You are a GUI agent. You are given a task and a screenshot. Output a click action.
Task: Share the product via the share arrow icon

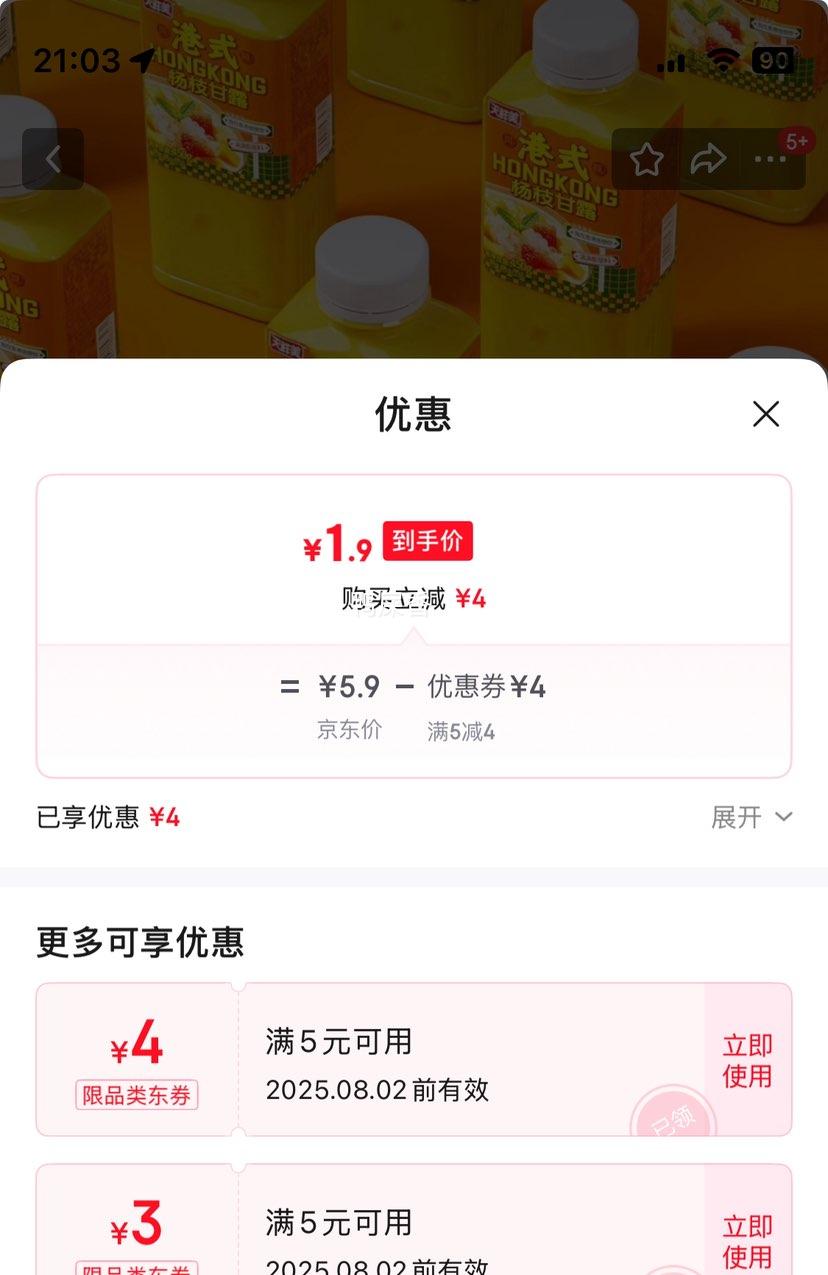[x=710, y=159]
